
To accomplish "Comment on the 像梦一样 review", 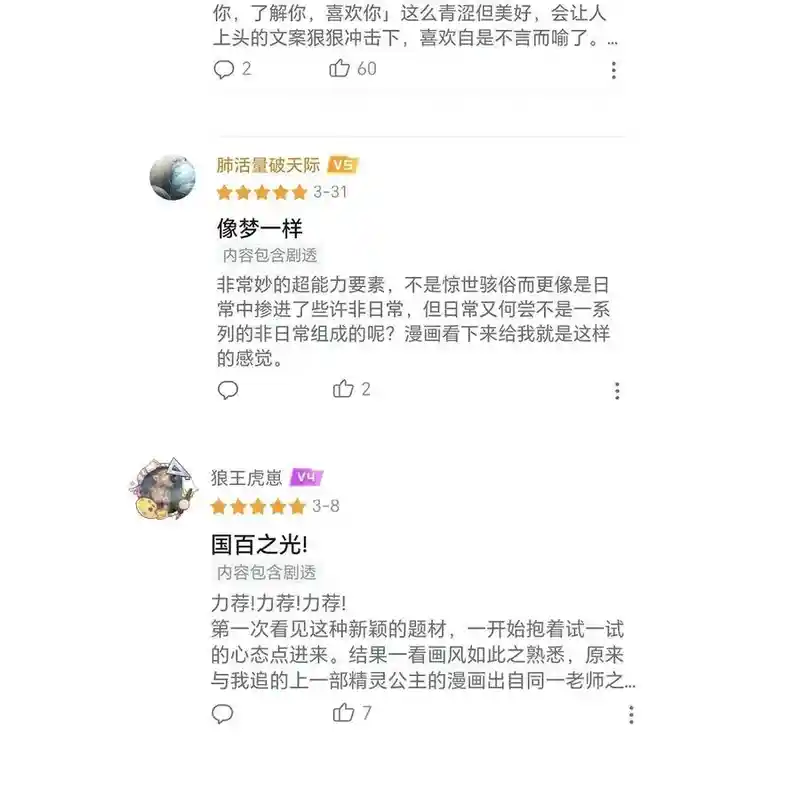I will 228,390.
